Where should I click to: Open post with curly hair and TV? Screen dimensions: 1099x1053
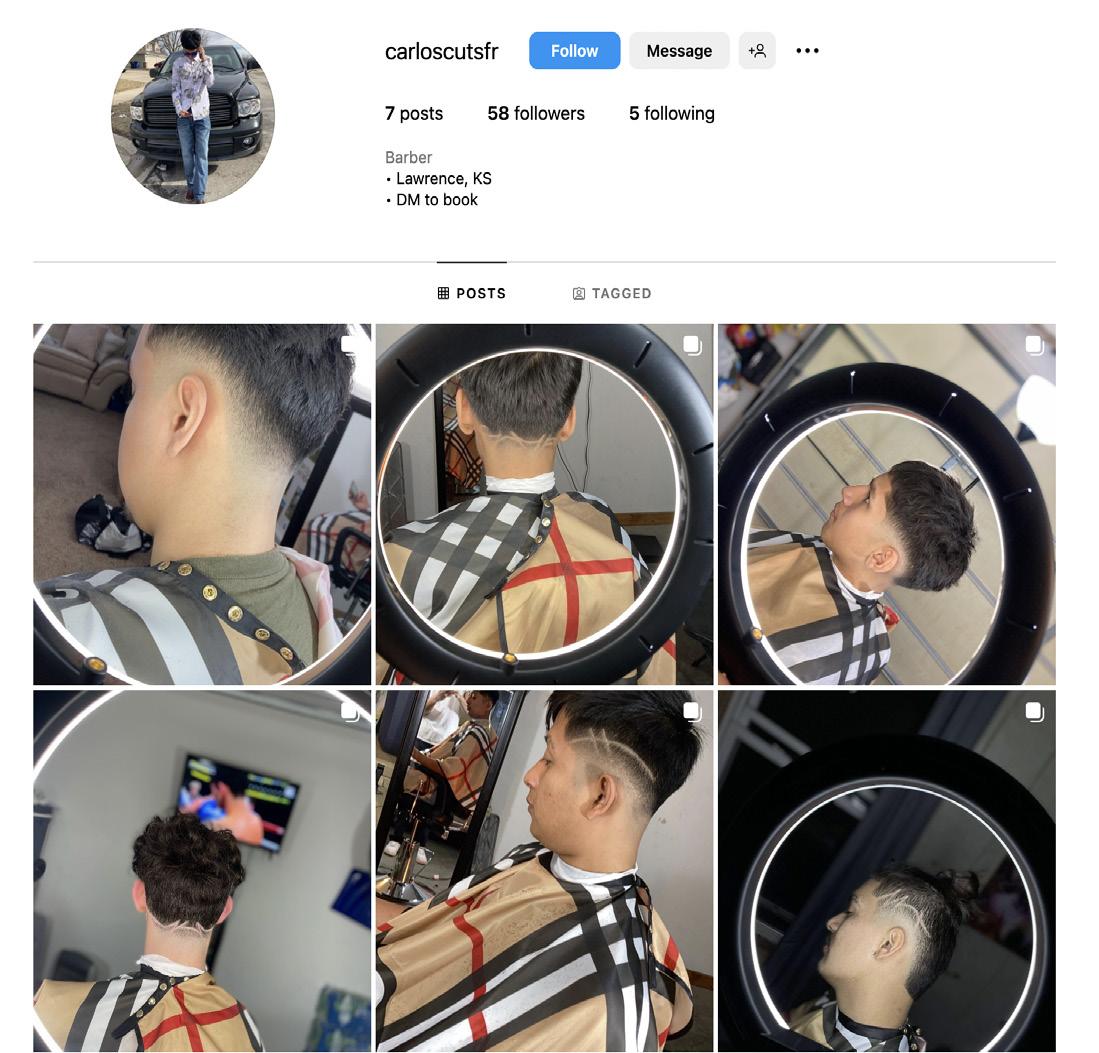202,870
